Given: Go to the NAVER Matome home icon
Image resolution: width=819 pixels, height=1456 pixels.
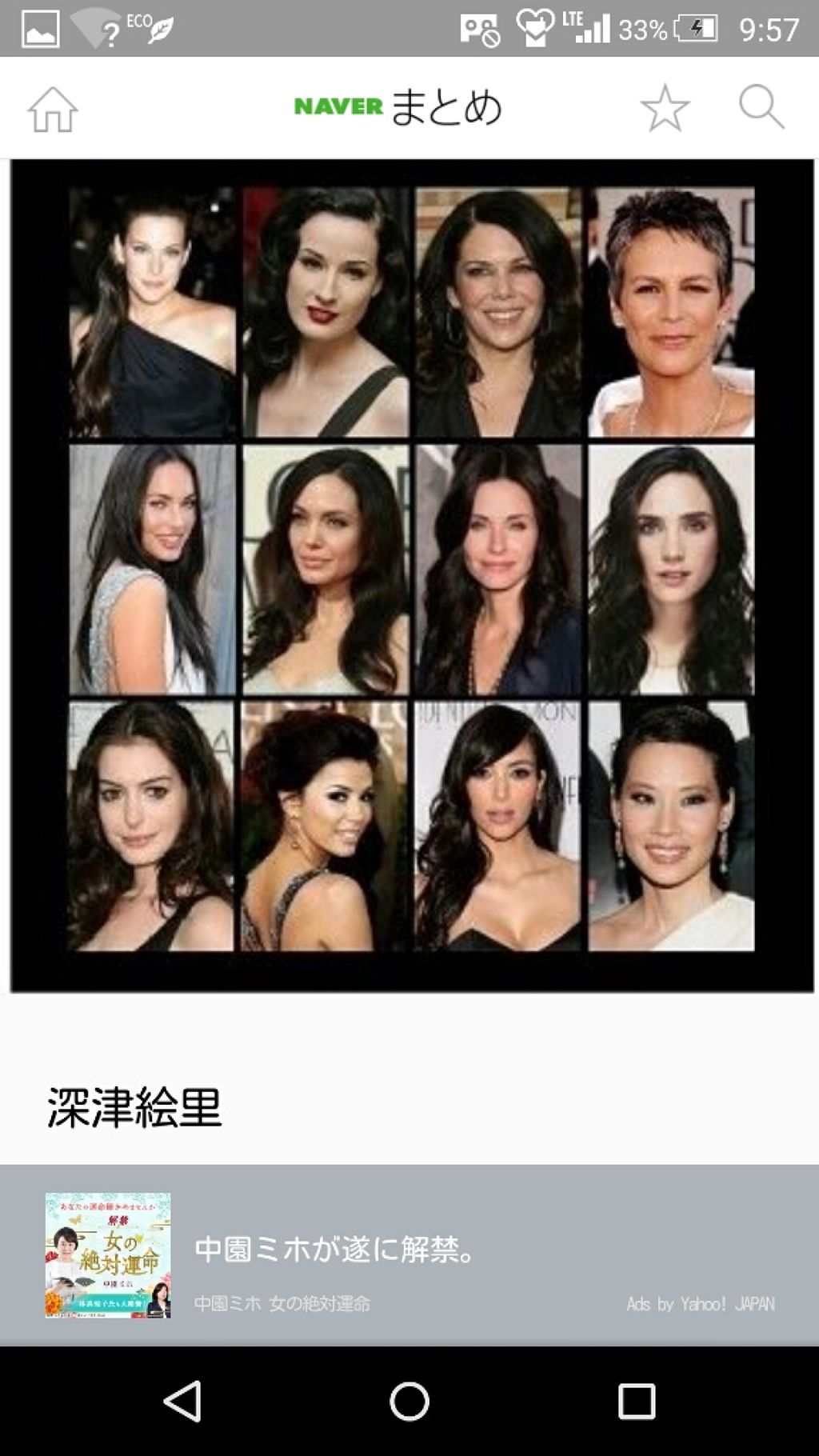Looking at the screenshot, I should [x=53, y=109].
